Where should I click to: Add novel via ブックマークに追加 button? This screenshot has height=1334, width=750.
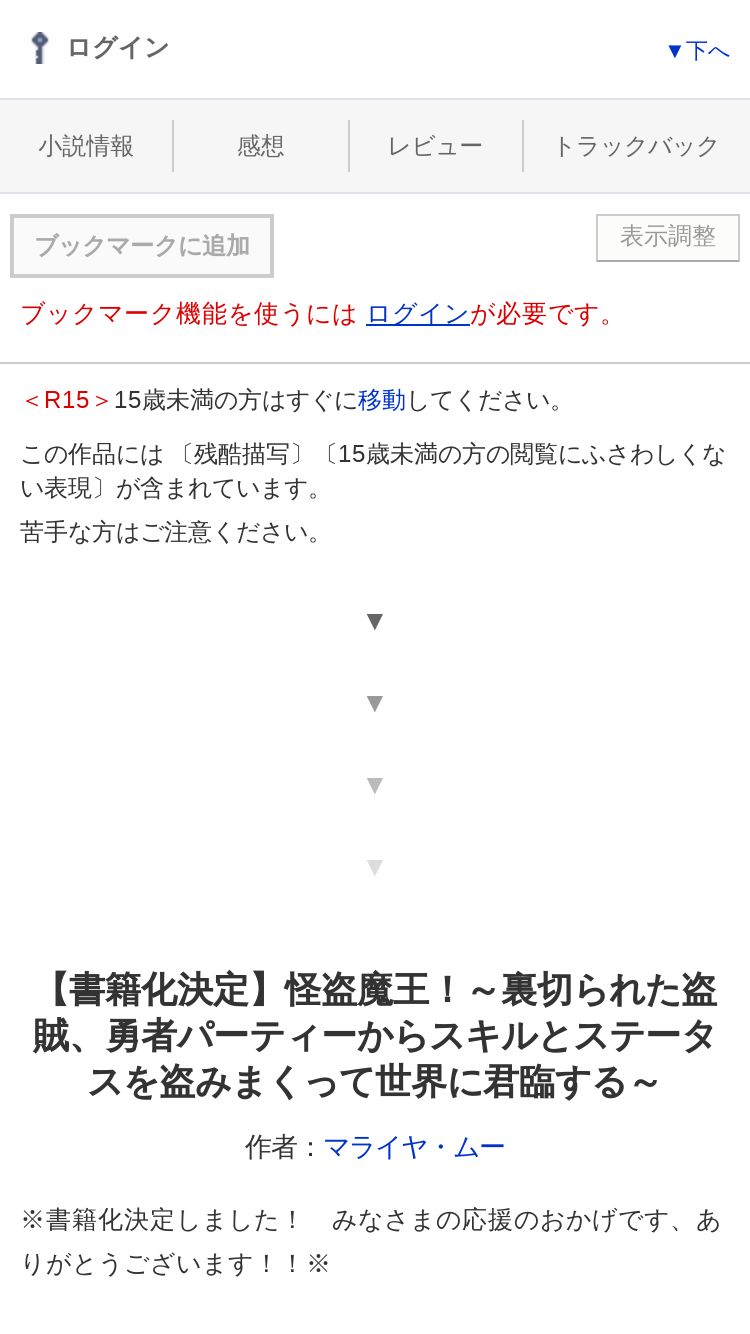point(142,246)
